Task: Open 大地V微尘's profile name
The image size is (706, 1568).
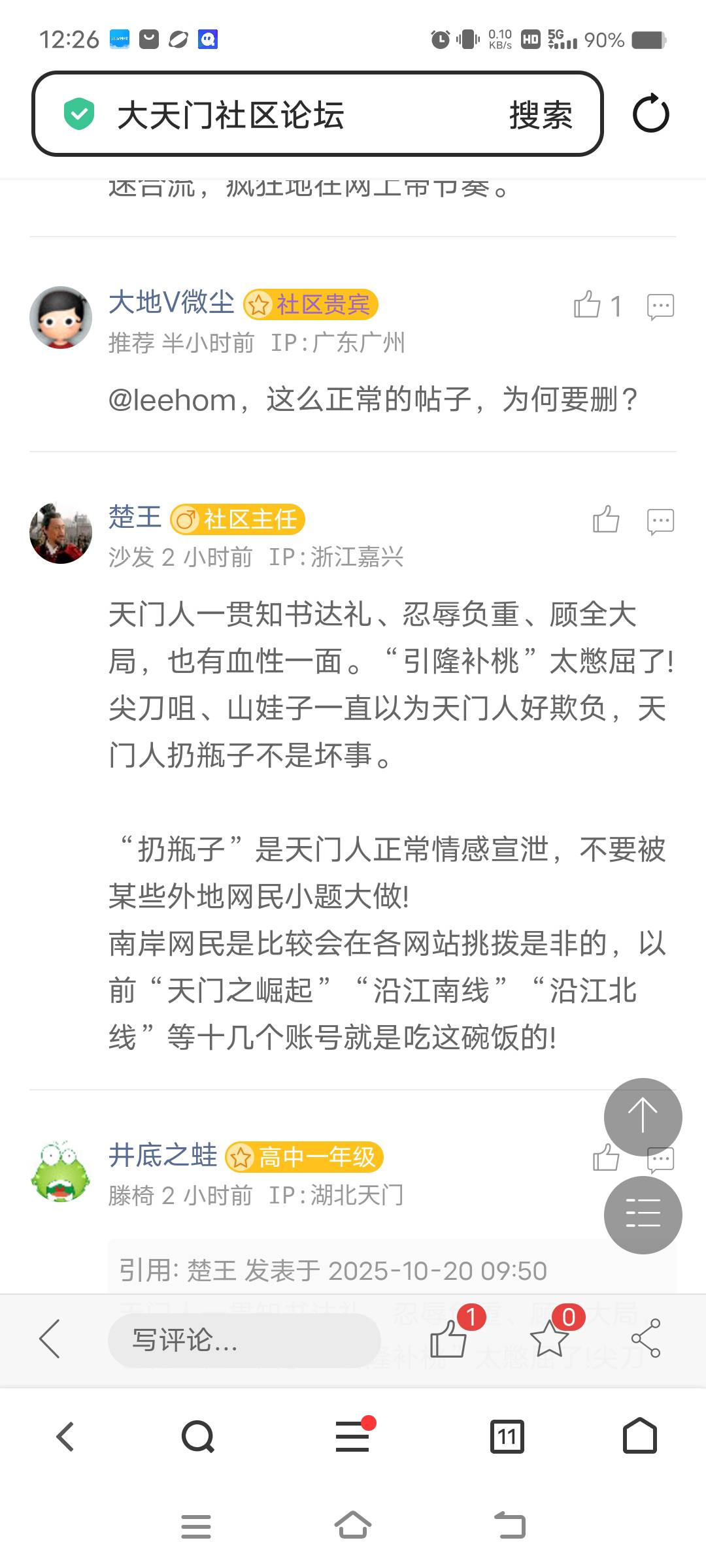Action: [x=171, y=302]
